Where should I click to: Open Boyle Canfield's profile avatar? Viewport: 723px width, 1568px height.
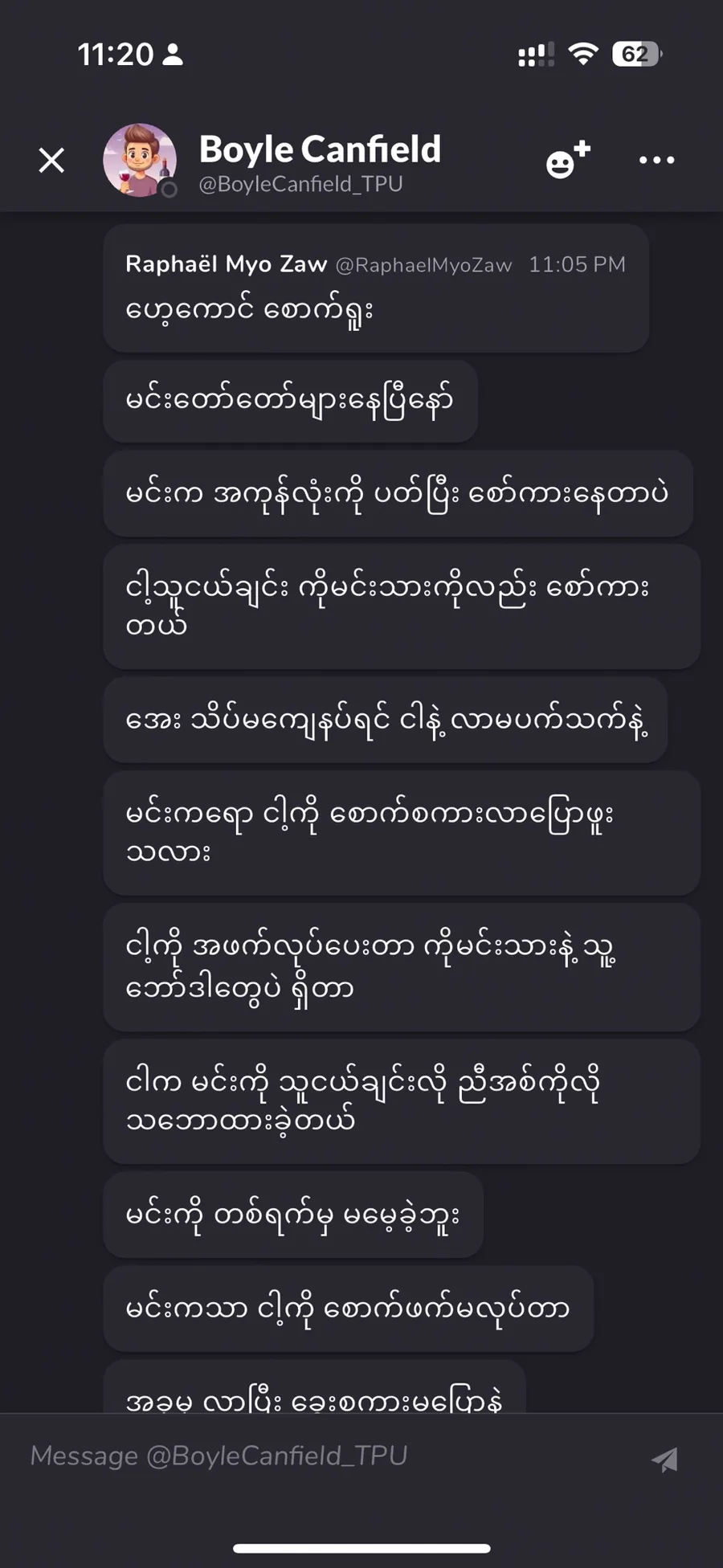(140, 160)
